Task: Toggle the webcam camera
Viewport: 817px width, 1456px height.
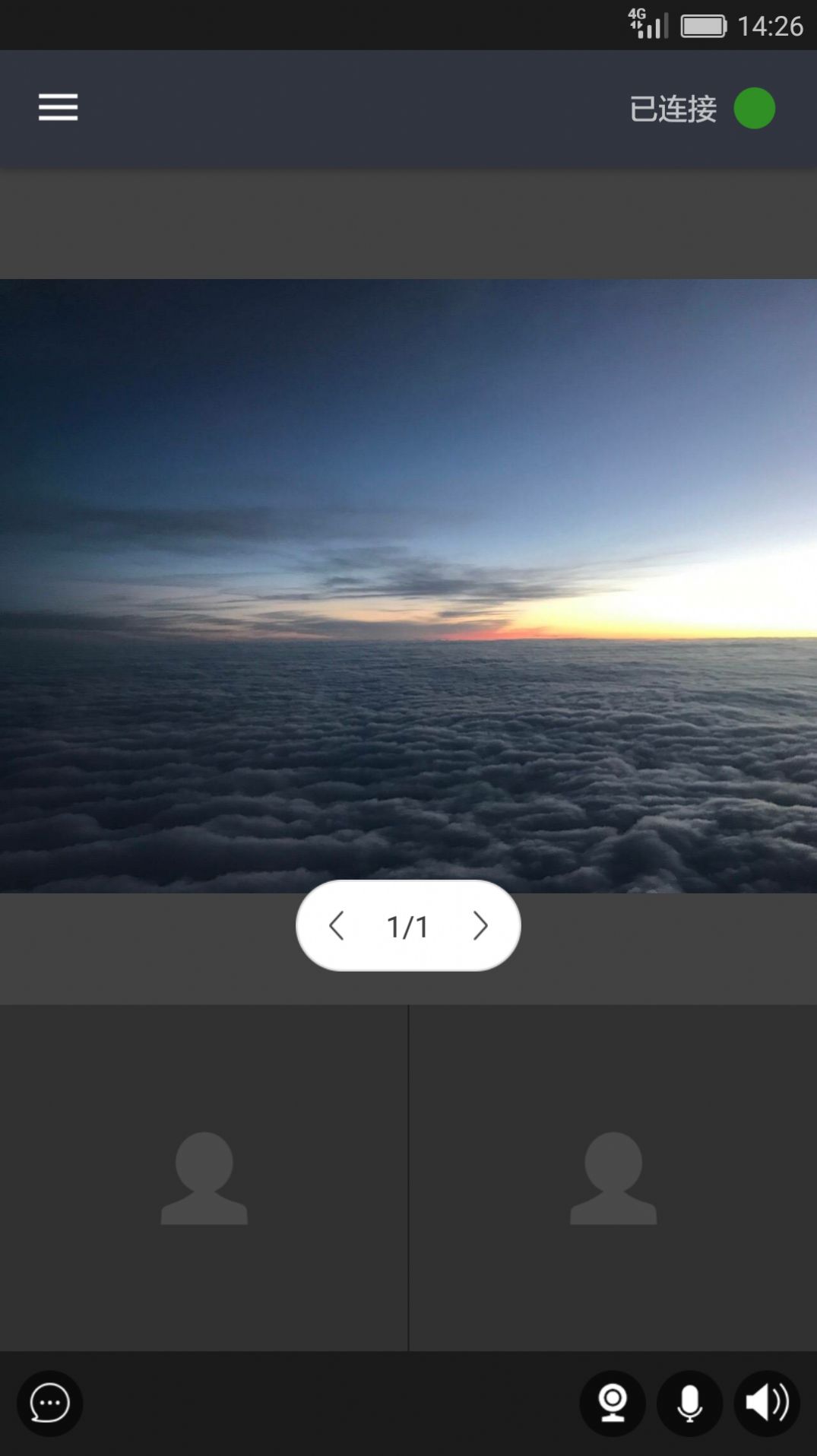Action: 613,1403
